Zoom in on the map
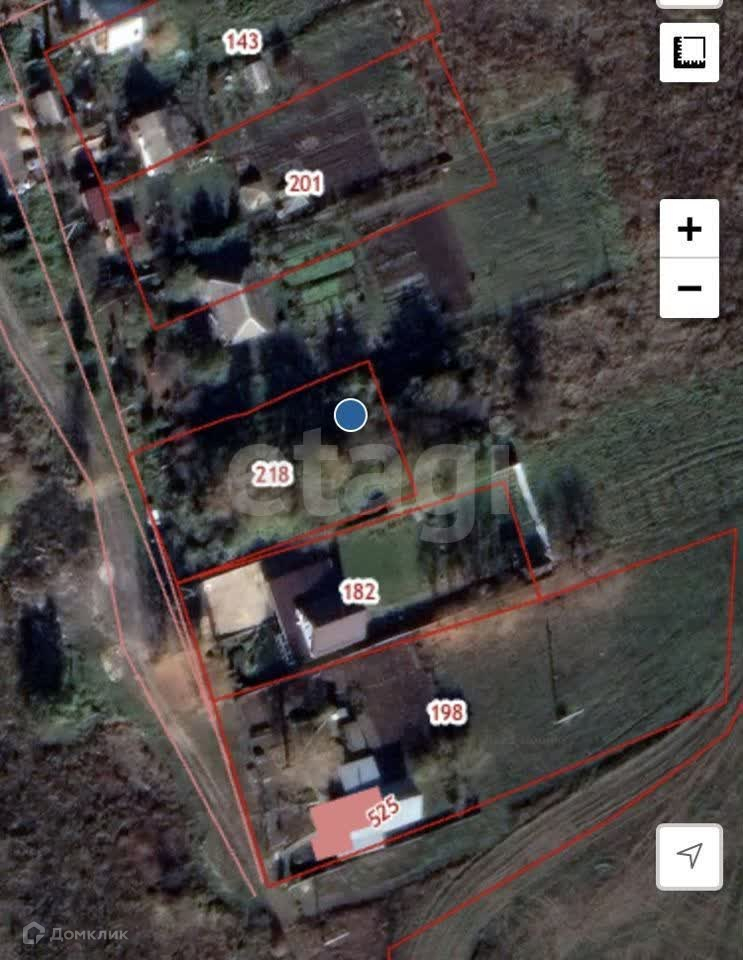 tap(689, 230)
